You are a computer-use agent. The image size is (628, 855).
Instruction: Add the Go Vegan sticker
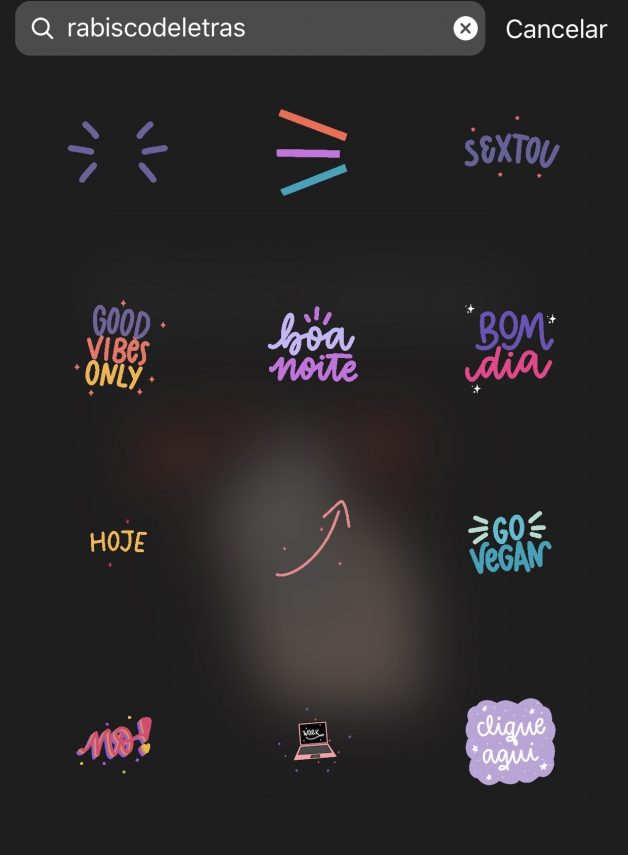coord(510,543)
